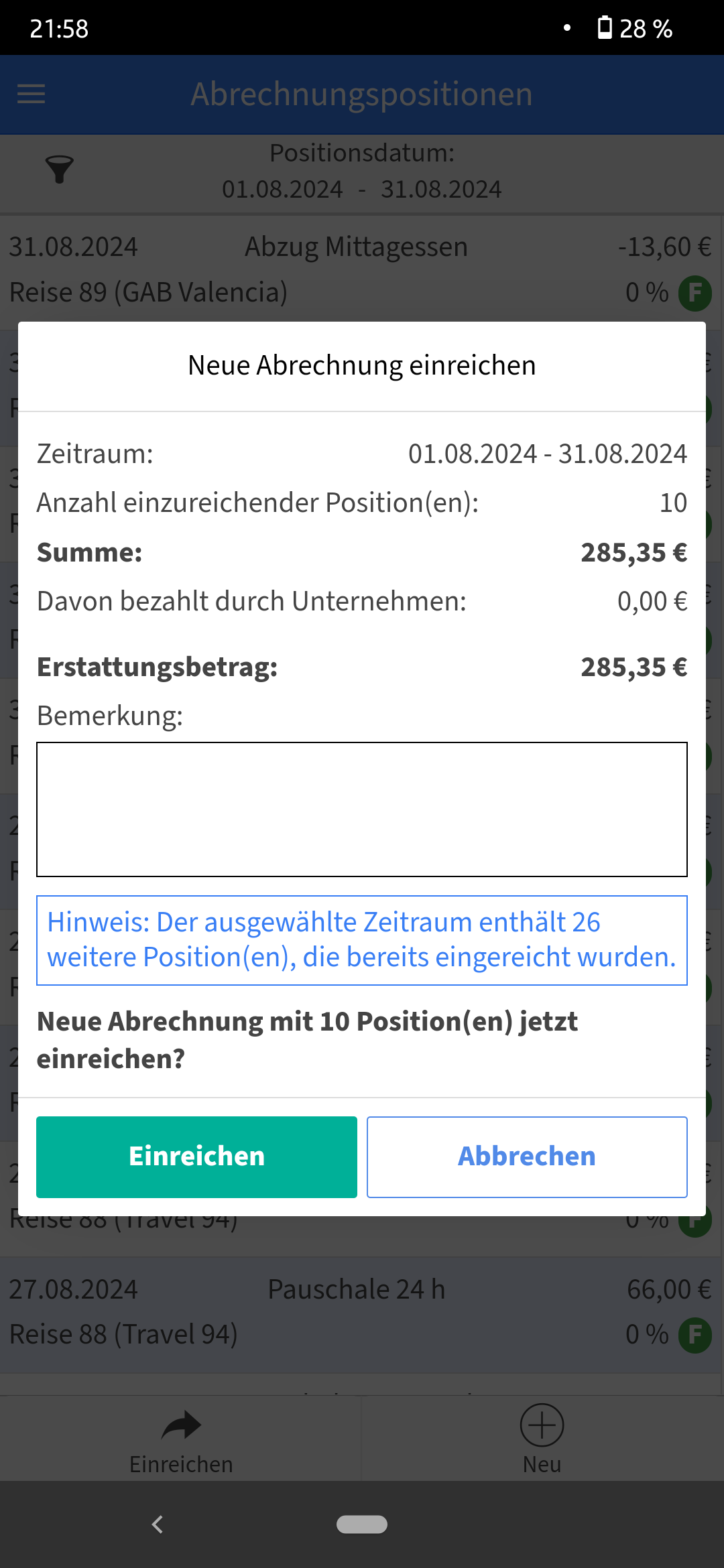Confirm submission with the green Einreichen button
Image resolution: width=724 pixels, height=1568 pixels.
click(196, 1157)
